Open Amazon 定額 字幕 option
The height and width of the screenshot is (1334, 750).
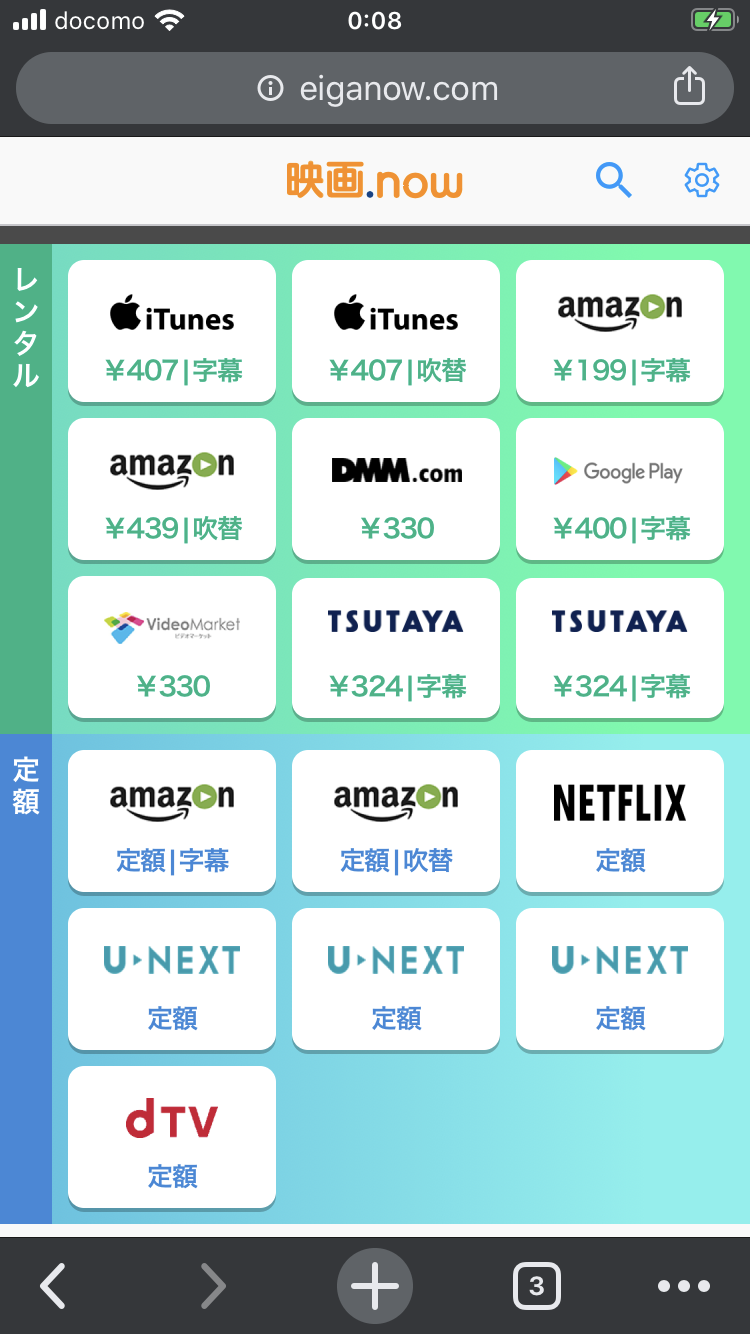(172, 821)
